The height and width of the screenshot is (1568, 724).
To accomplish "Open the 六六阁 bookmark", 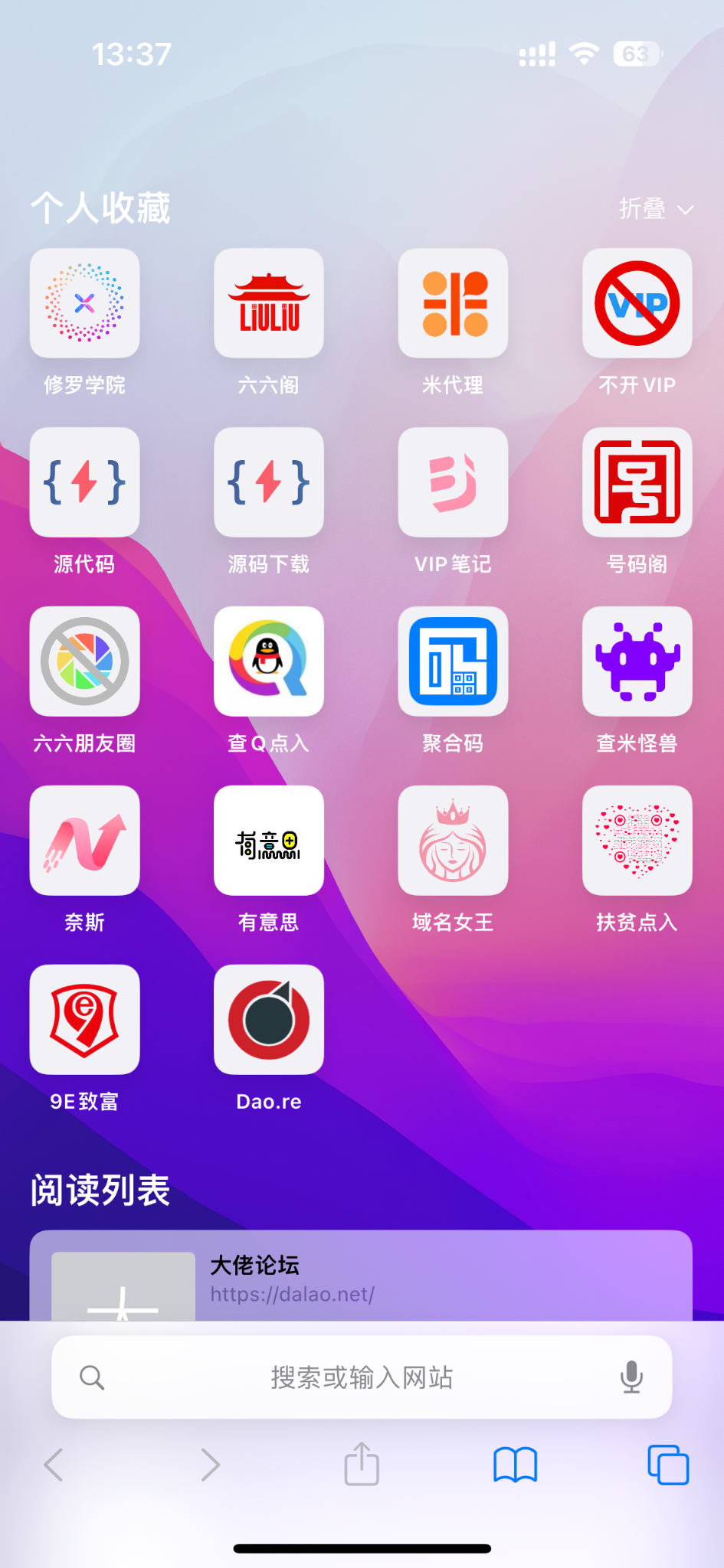I will [x=269, y=303].
